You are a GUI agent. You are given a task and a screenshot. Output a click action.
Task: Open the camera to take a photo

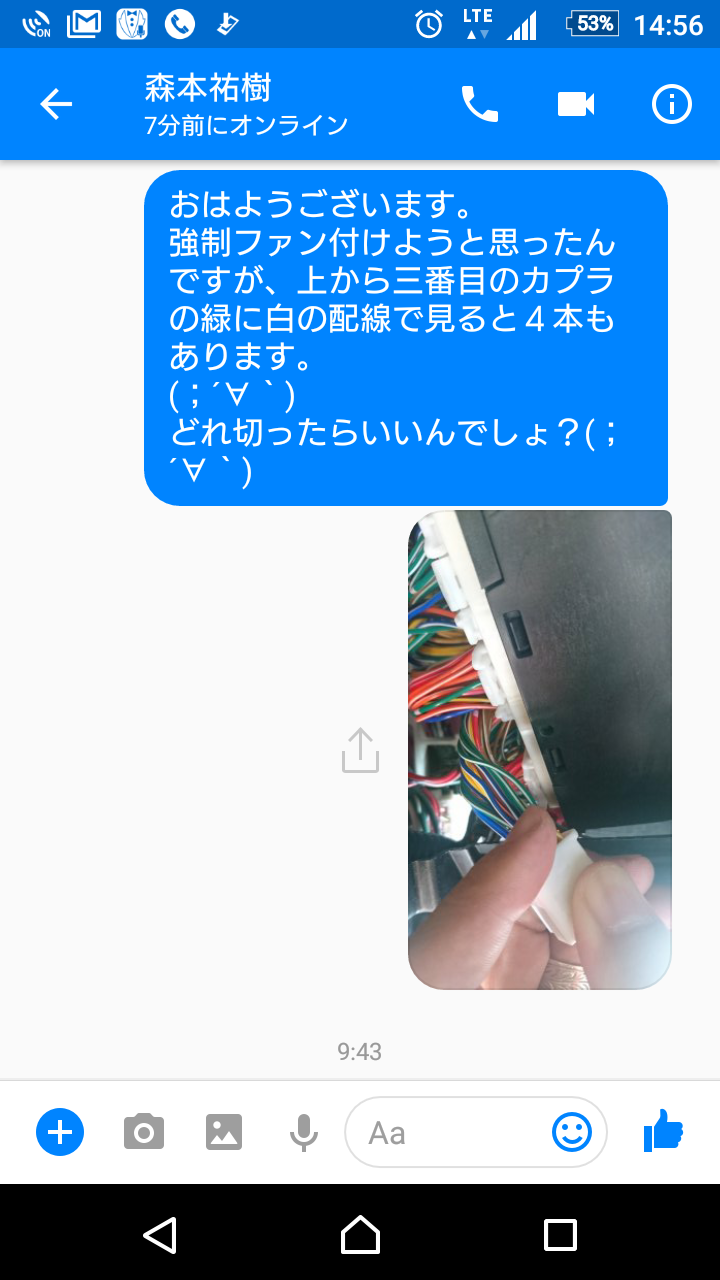click(x=144, y=1132)
